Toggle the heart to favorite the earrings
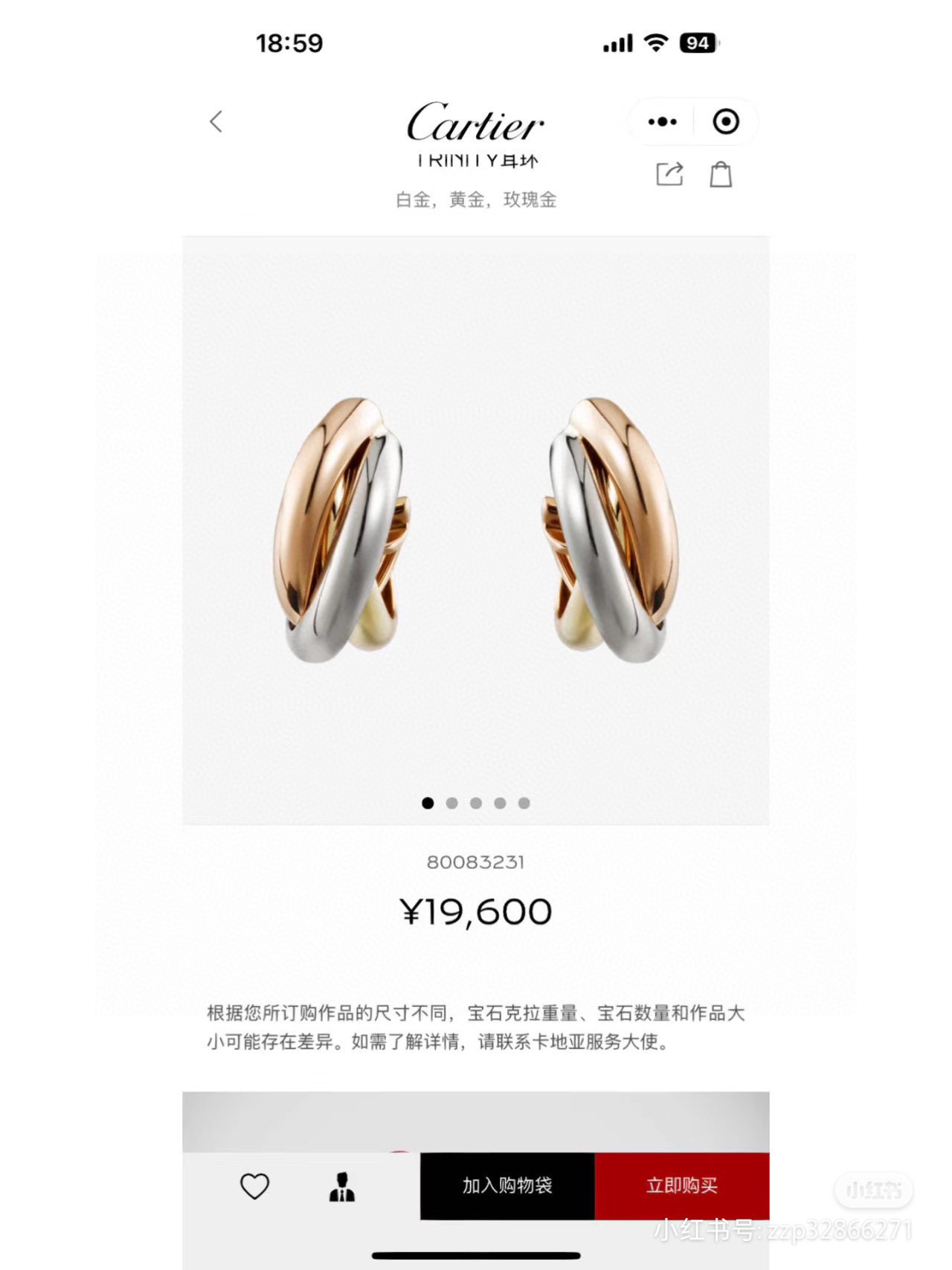 click(x=257, y=1184)
